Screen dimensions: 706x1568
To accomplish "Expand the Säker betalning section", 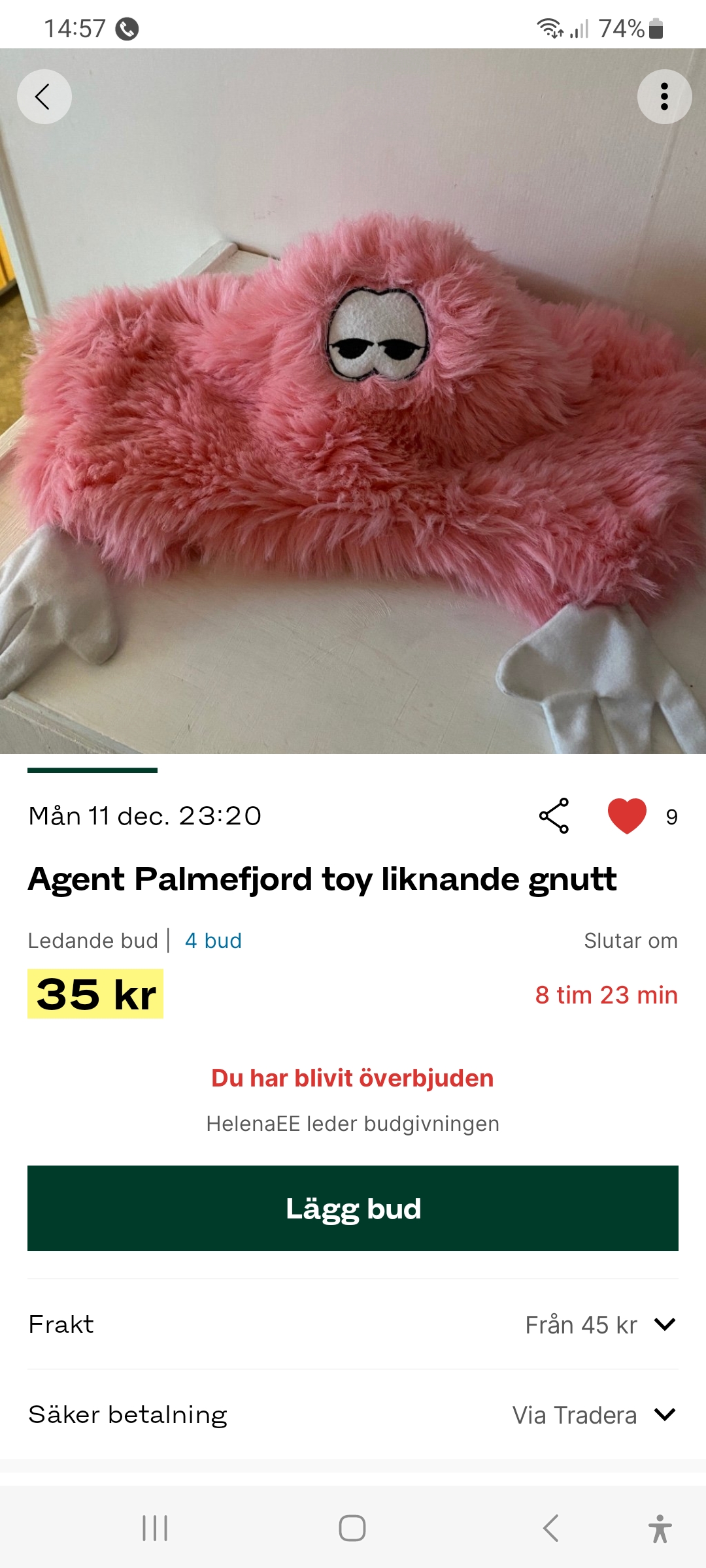I will pos(664,1414).
